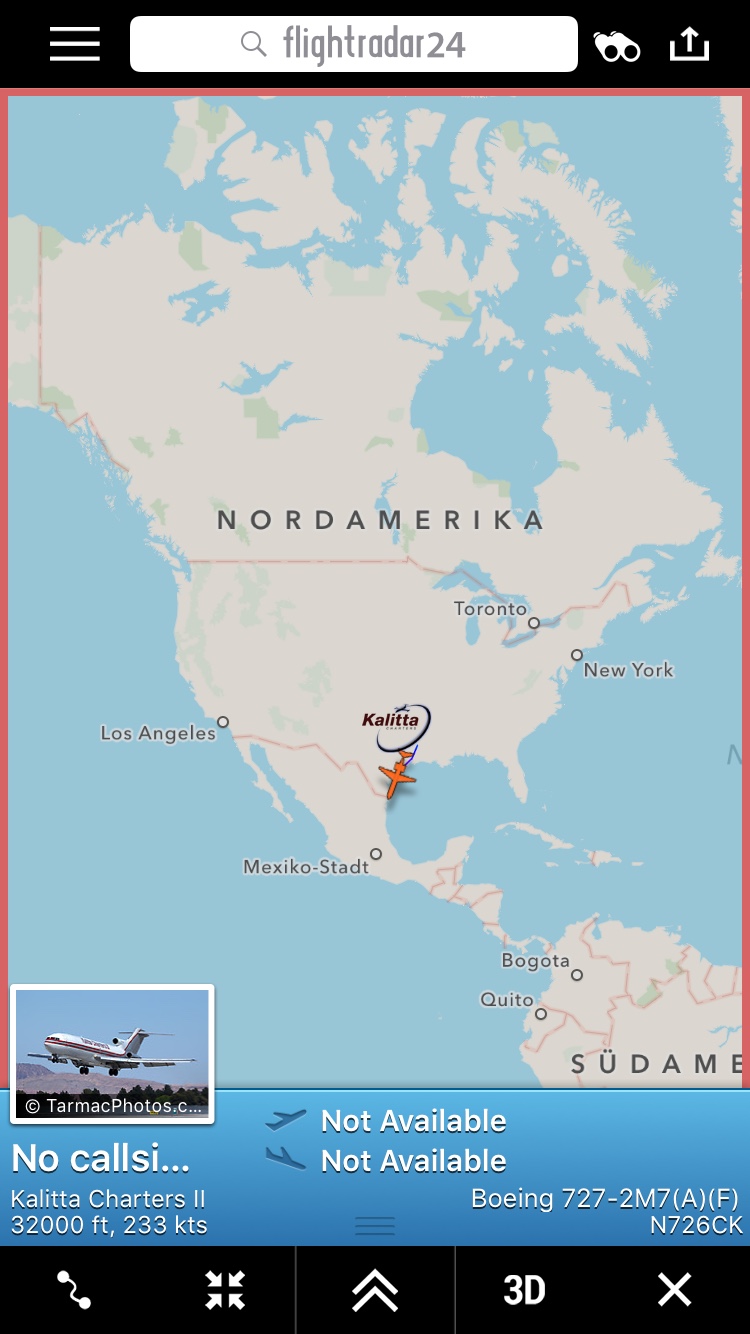Expand the flight details panel
This screenshot has width=750, height=1334.
pos(375,1290)
